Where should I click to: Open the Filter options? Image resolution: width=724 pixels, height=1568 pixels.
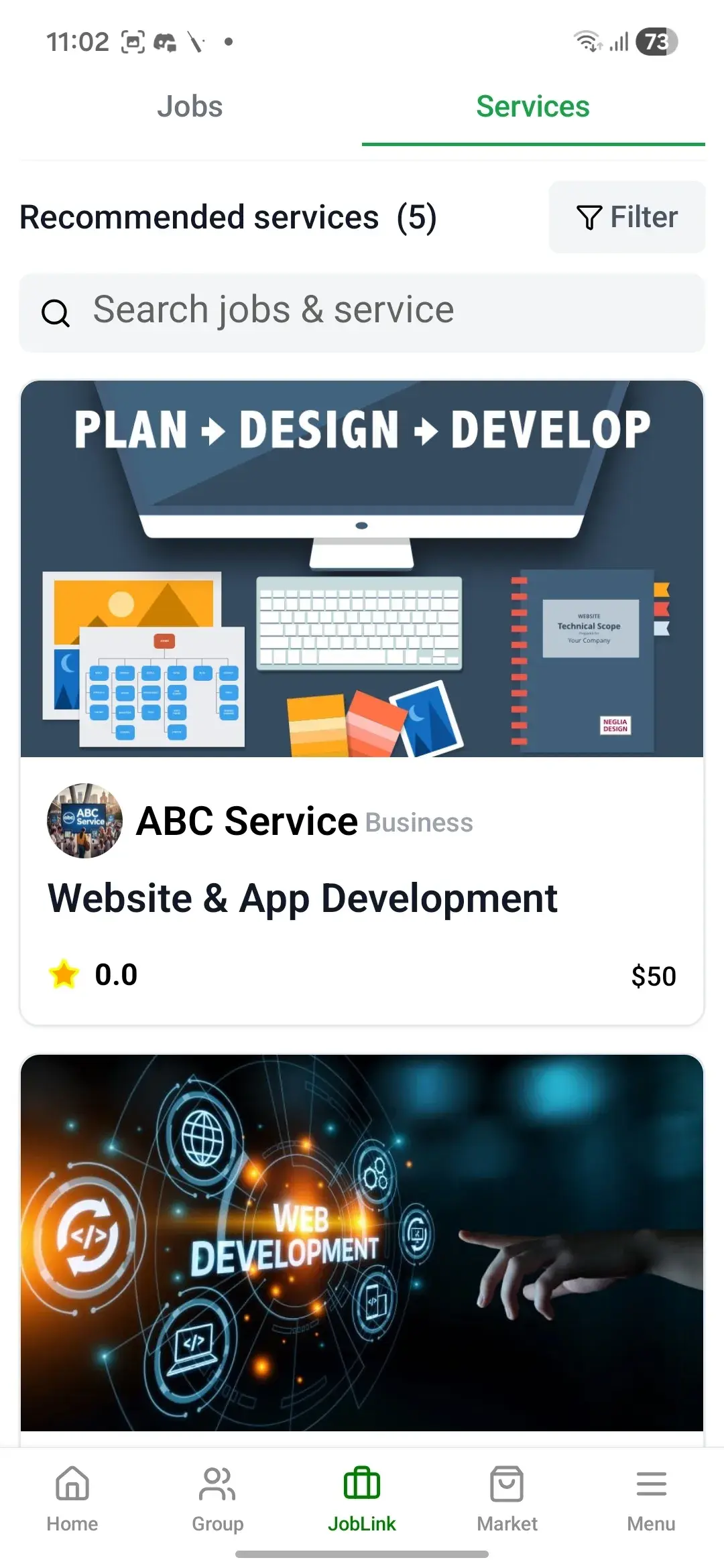(627, 217)
